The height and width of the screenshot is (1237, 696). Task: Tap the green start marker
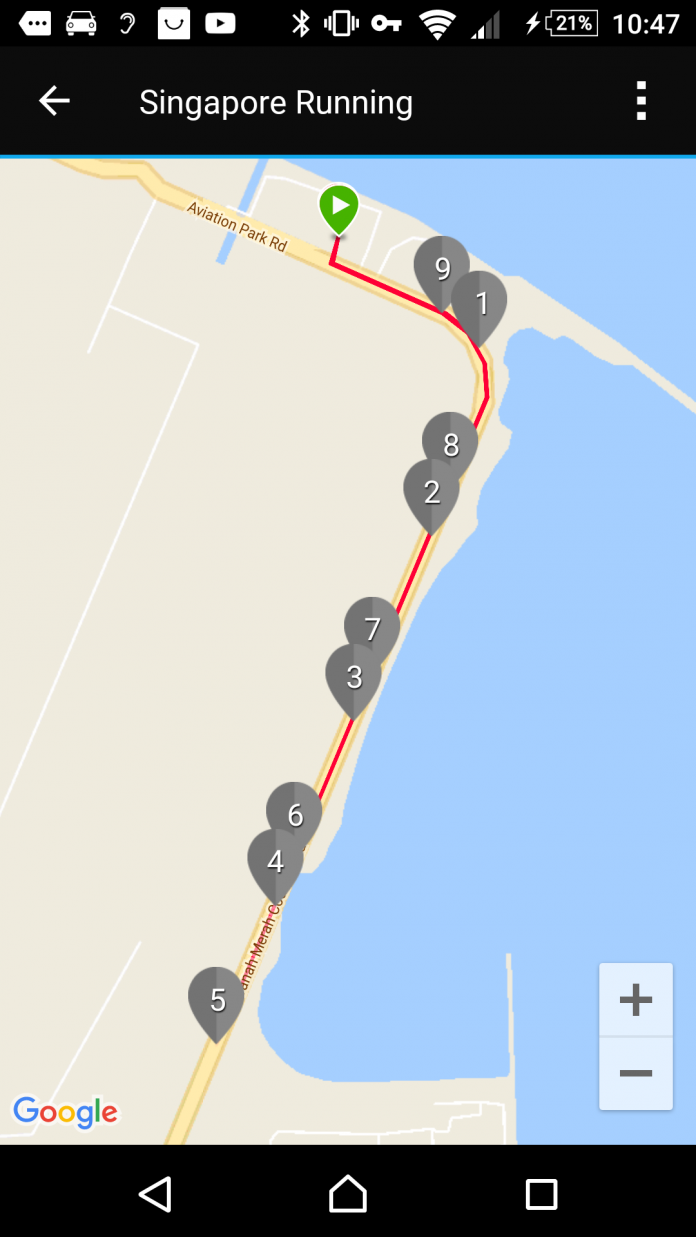click(339, 208)
